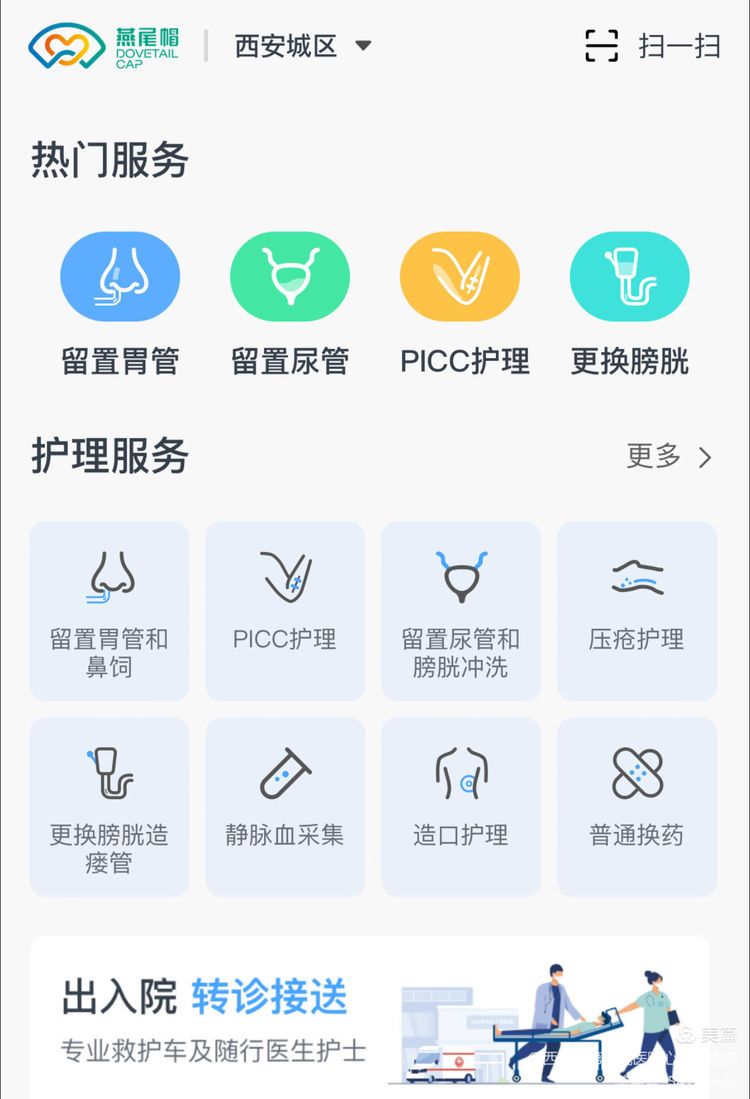Open the 静脉血采集 blood collection service
The image size is (750, 1099).
285,805
